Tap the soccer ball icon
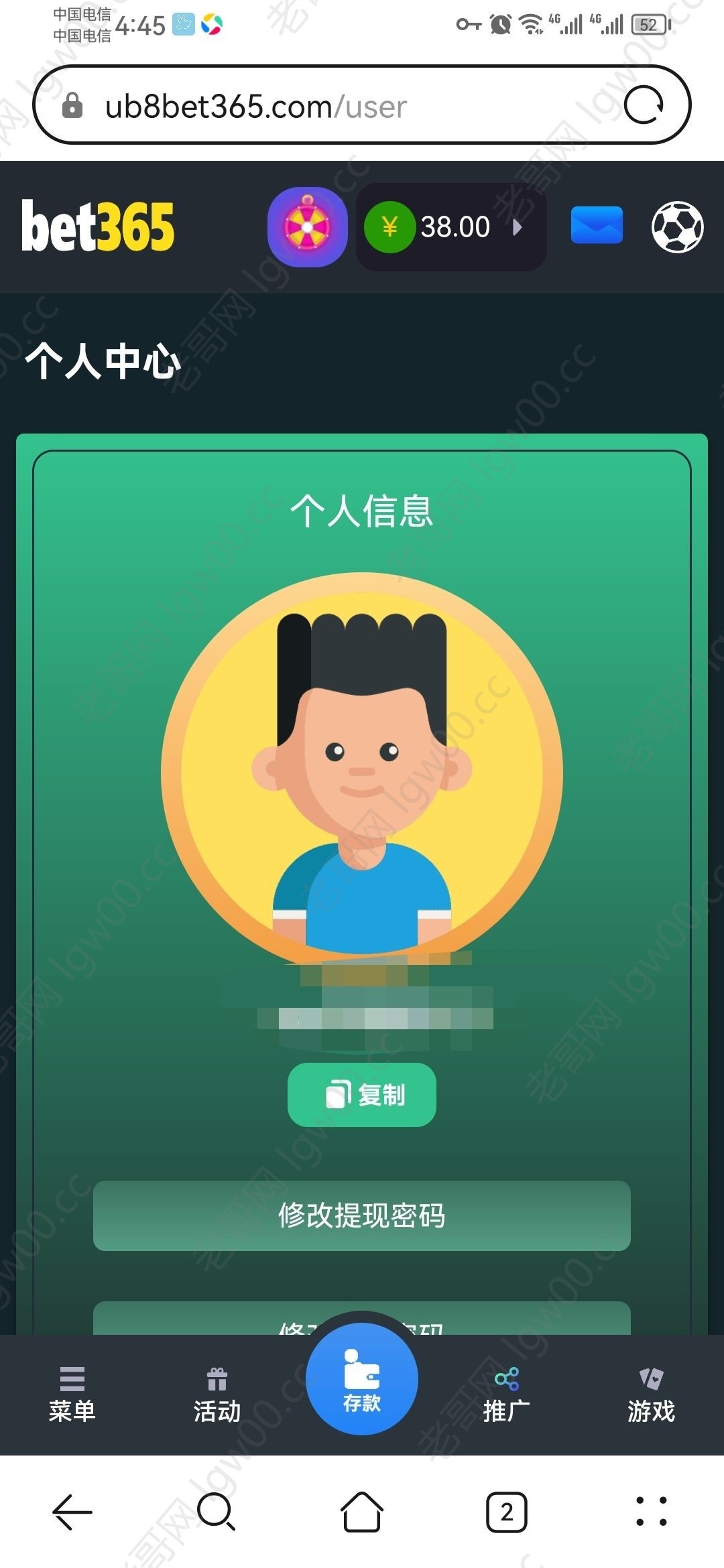The width and height of the screenshot is (724, 1568). click(x=677, y=227)
